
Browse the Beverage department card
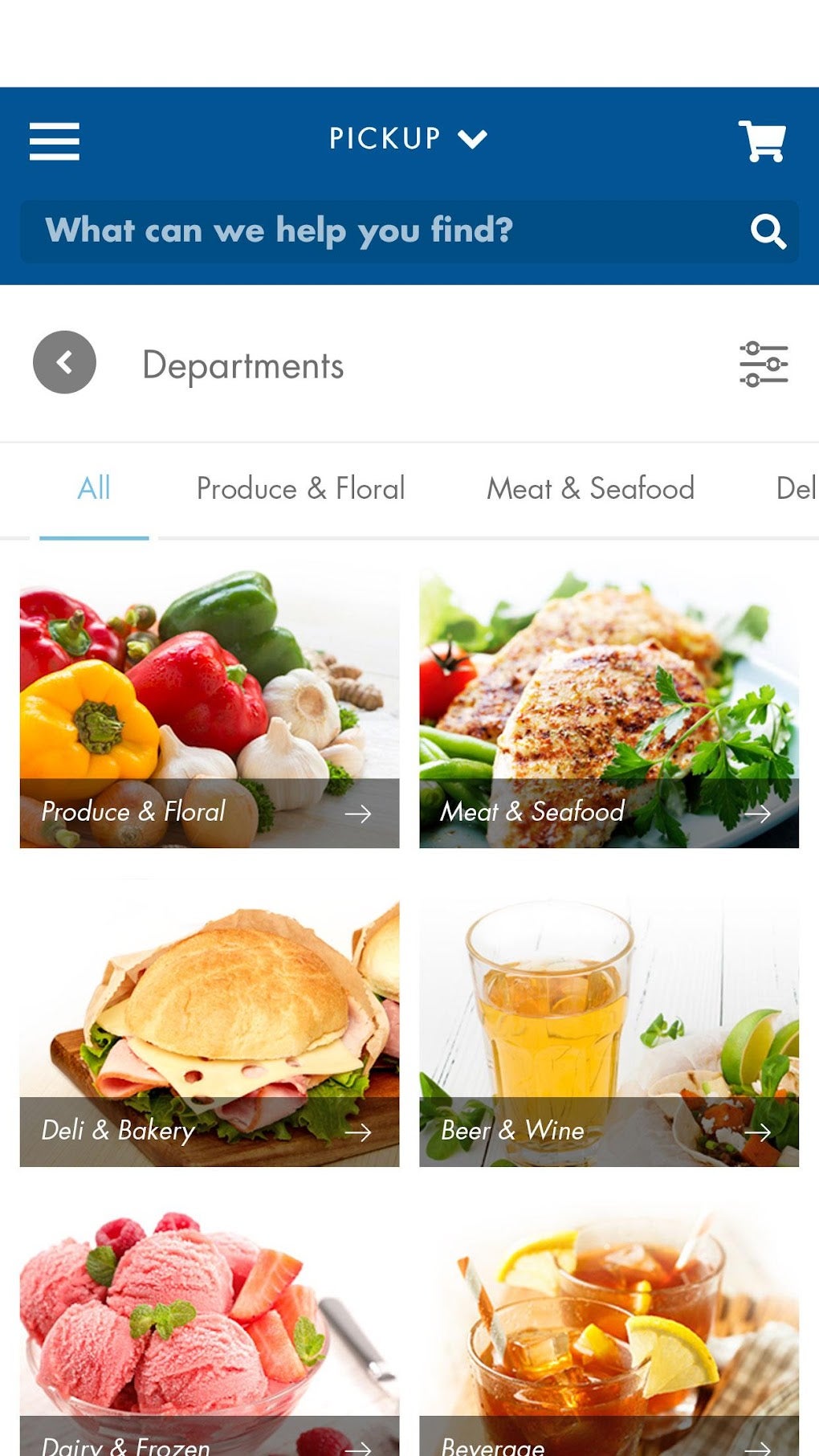609,1333
